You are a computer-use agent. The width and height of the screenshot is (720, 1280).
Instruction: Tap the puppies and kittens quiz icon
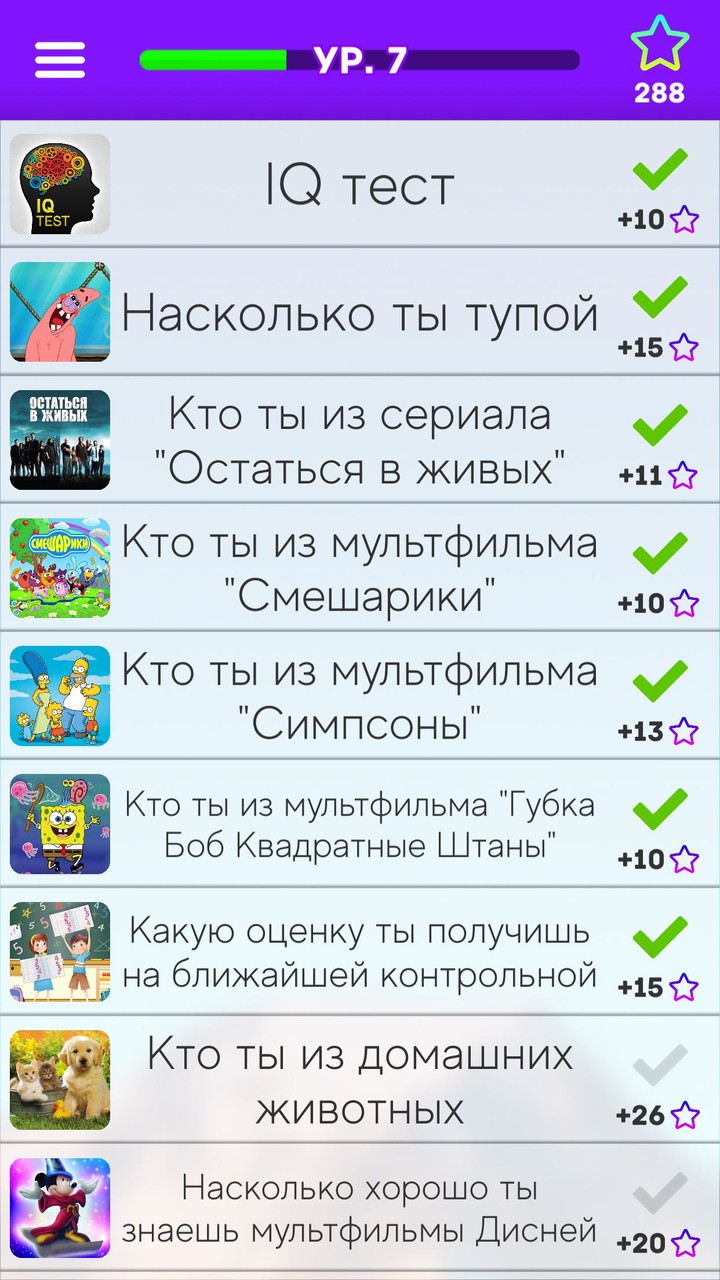[59, 1081]
